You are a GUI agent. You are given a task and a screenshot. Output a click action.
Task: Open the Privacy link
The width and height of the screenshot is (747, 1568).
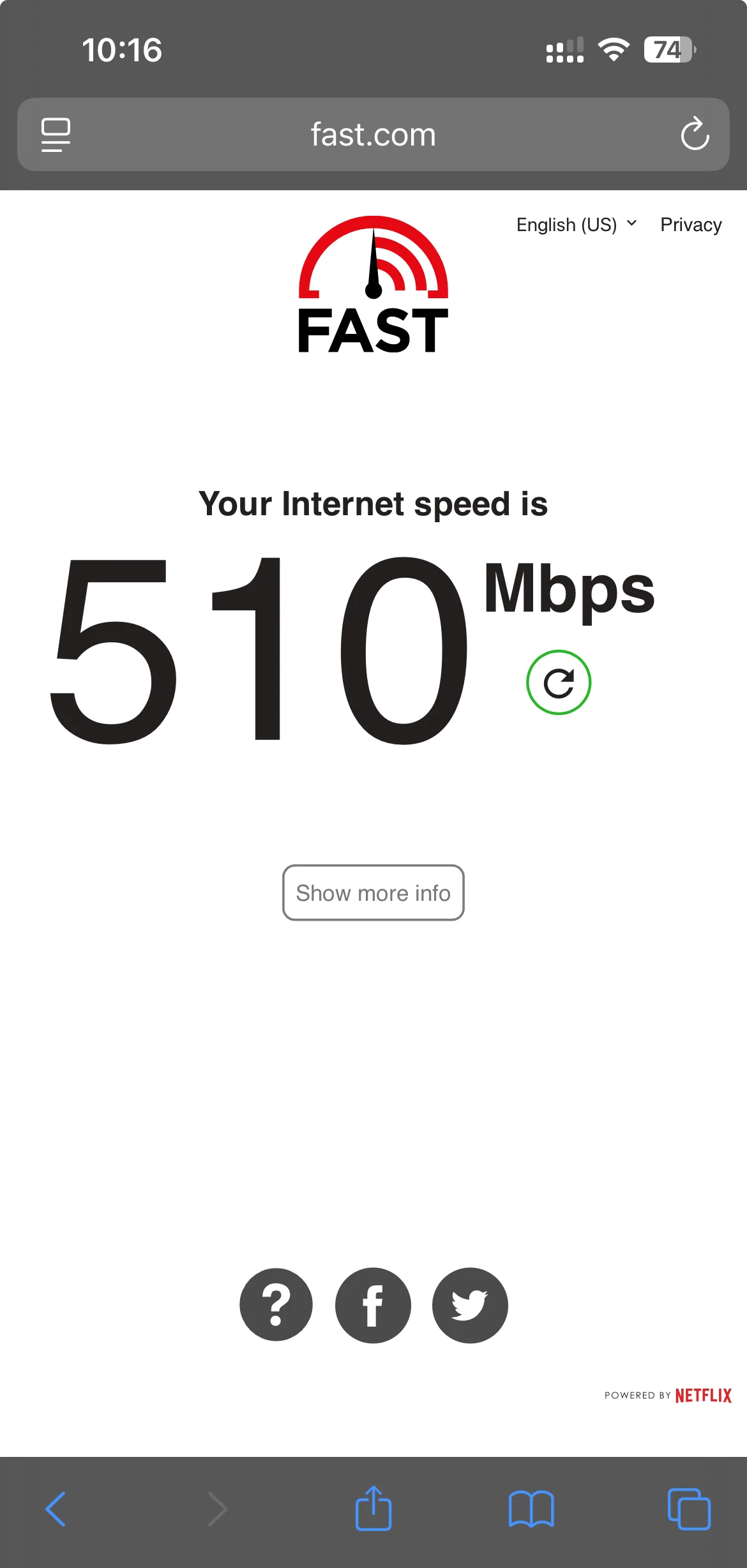click(691, 225)
